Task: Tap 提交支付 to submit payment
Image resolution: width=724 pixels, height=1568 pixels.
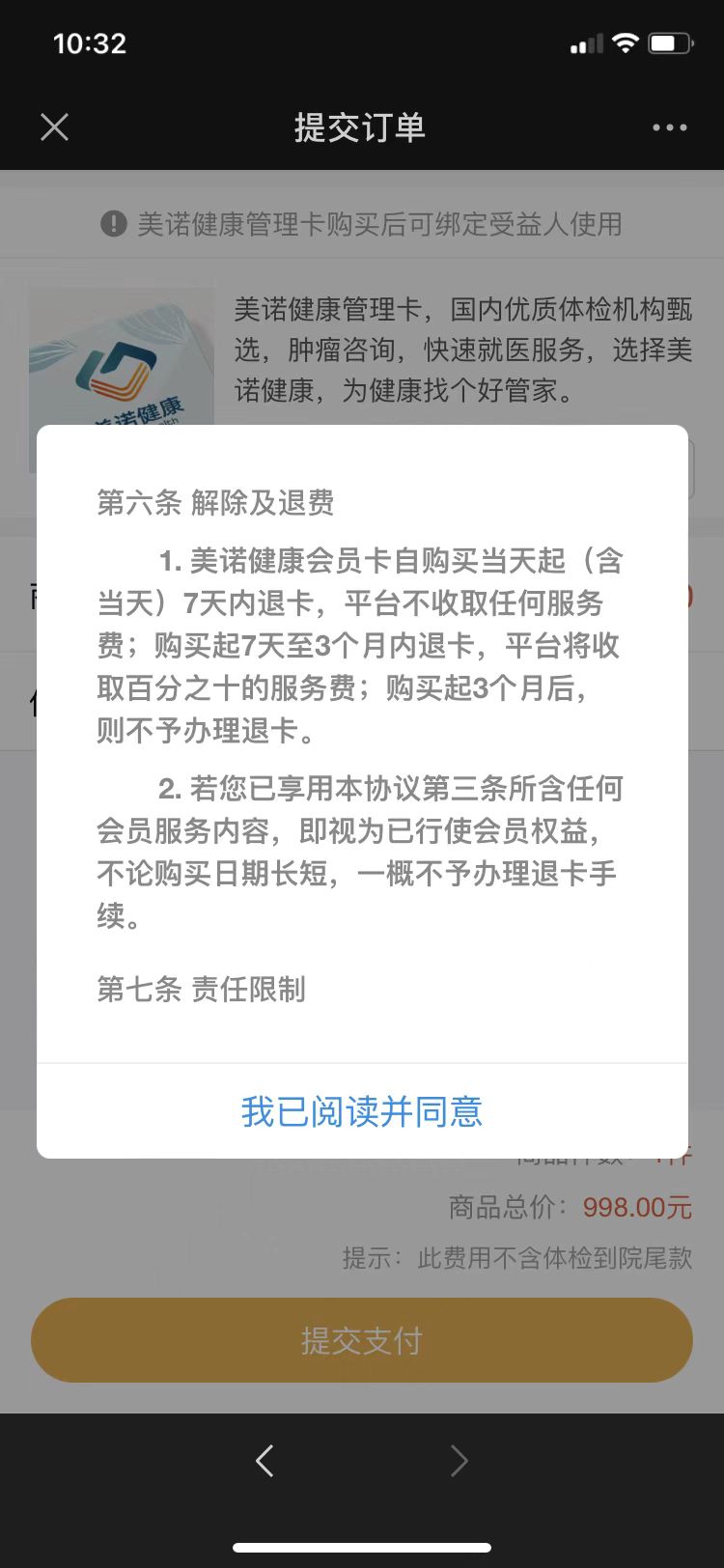Action: pyautogui.click(x=362, y=1340)
